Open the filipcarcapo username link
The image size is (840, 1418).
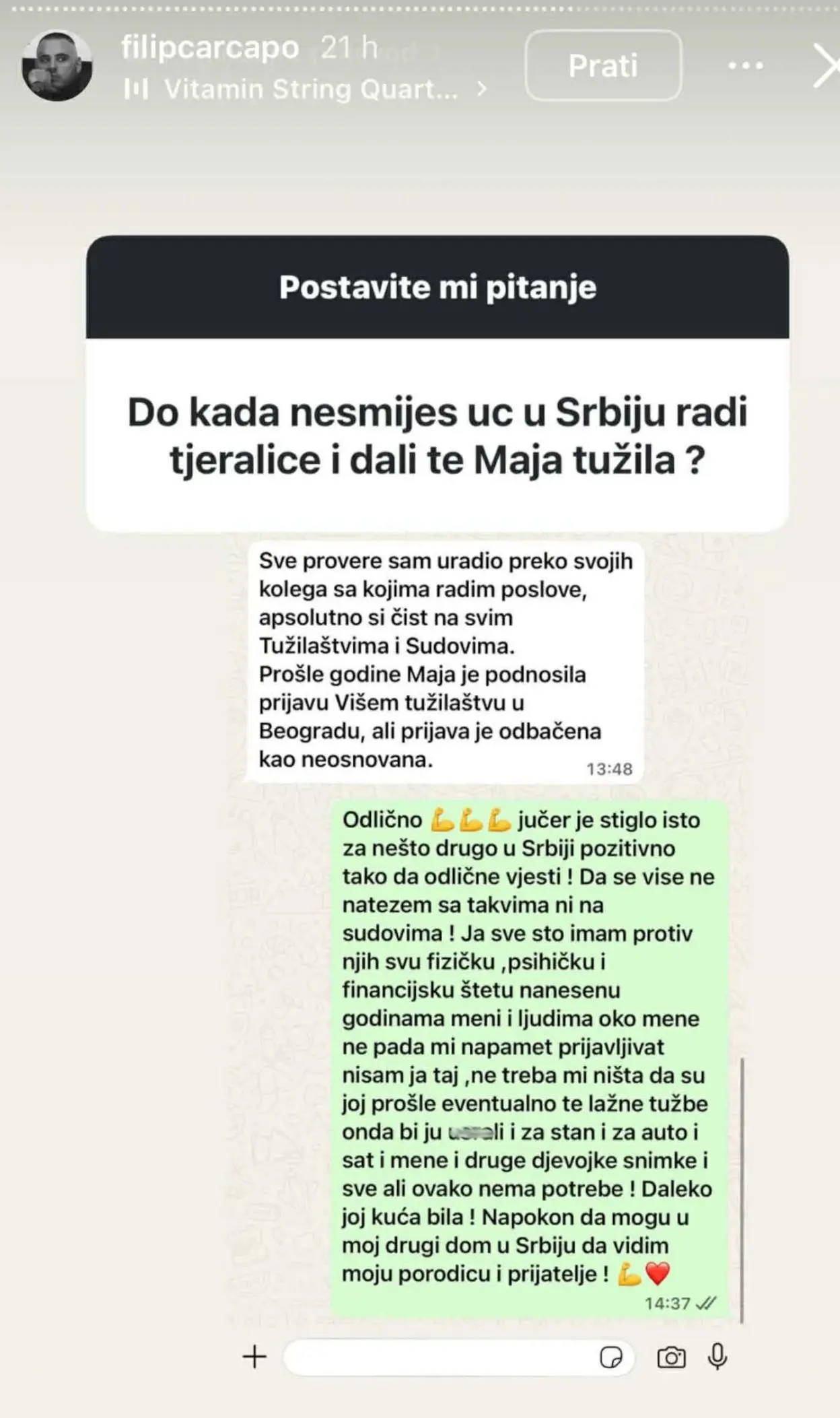click(x=210, y=48)
